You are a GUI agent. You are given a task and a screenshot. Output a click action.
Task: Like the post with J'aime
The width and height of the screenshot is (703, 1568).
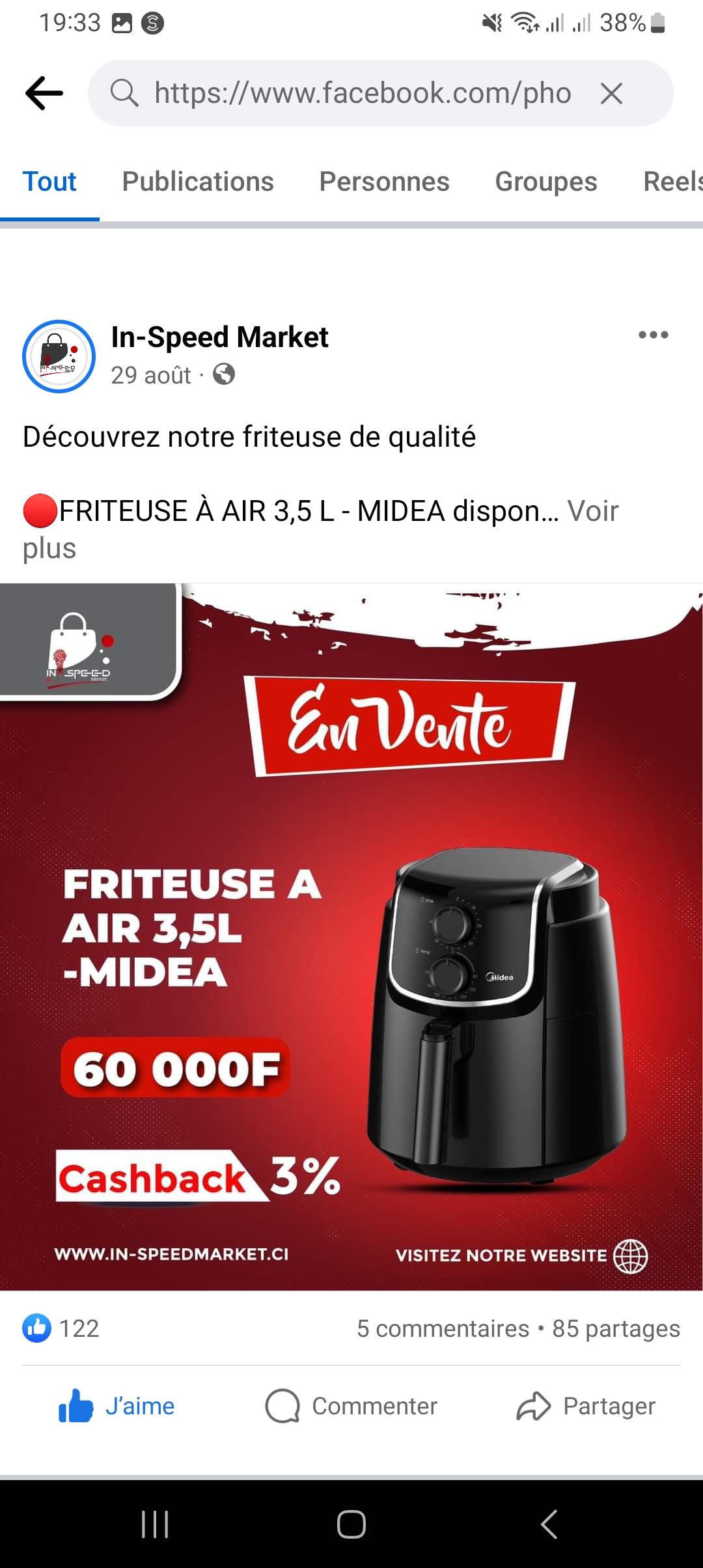click(x=117, y=1406)
